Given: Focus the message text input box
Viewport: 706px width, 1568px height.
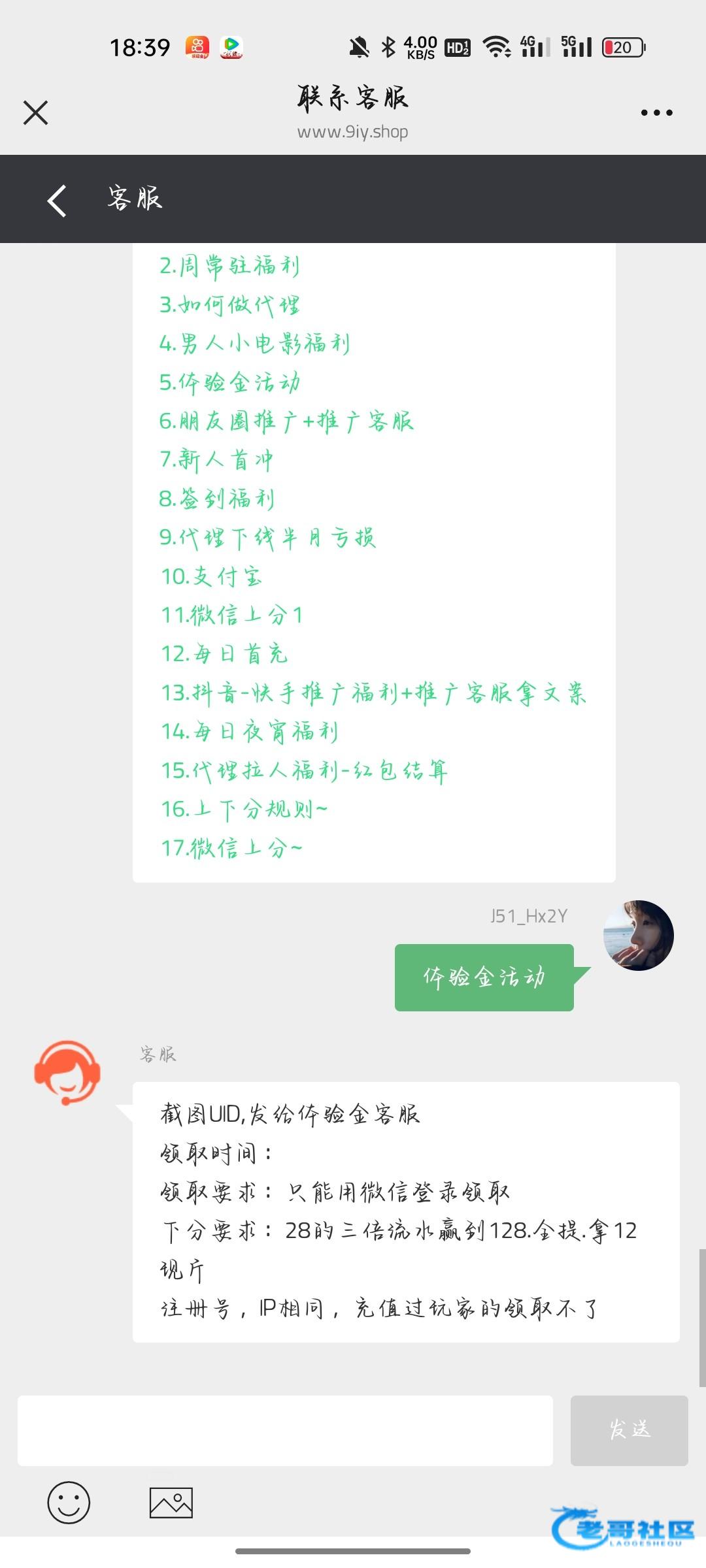Looking at the screenshot, I should (285, 1430).
